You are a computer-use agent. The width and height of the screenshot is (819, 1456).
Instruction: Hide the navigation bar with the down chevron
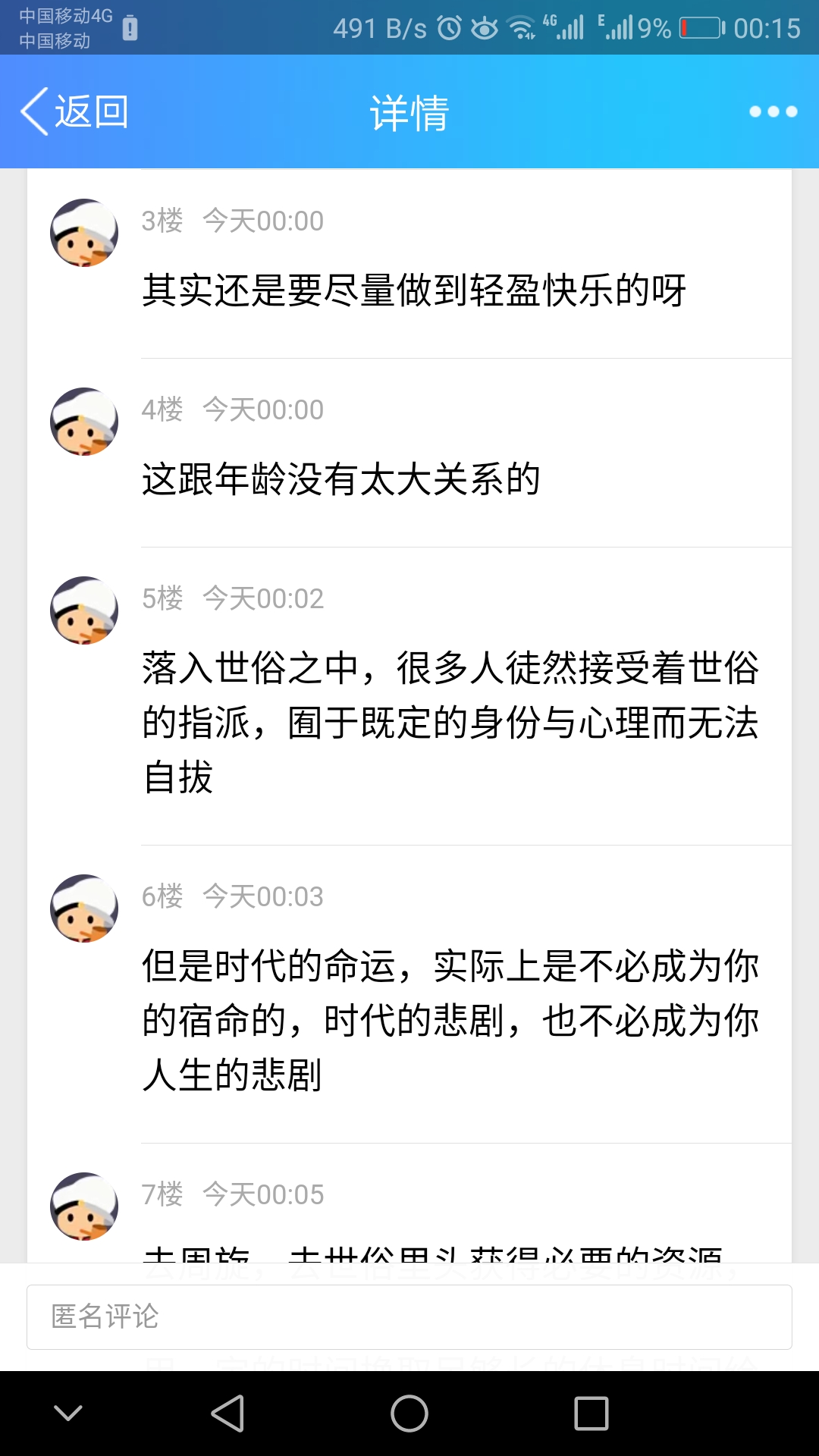(68, 1414)
